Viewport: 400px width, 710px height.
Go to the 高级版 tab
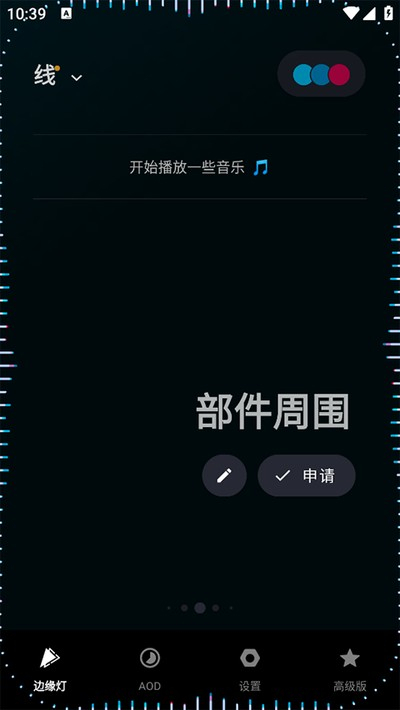350,669
